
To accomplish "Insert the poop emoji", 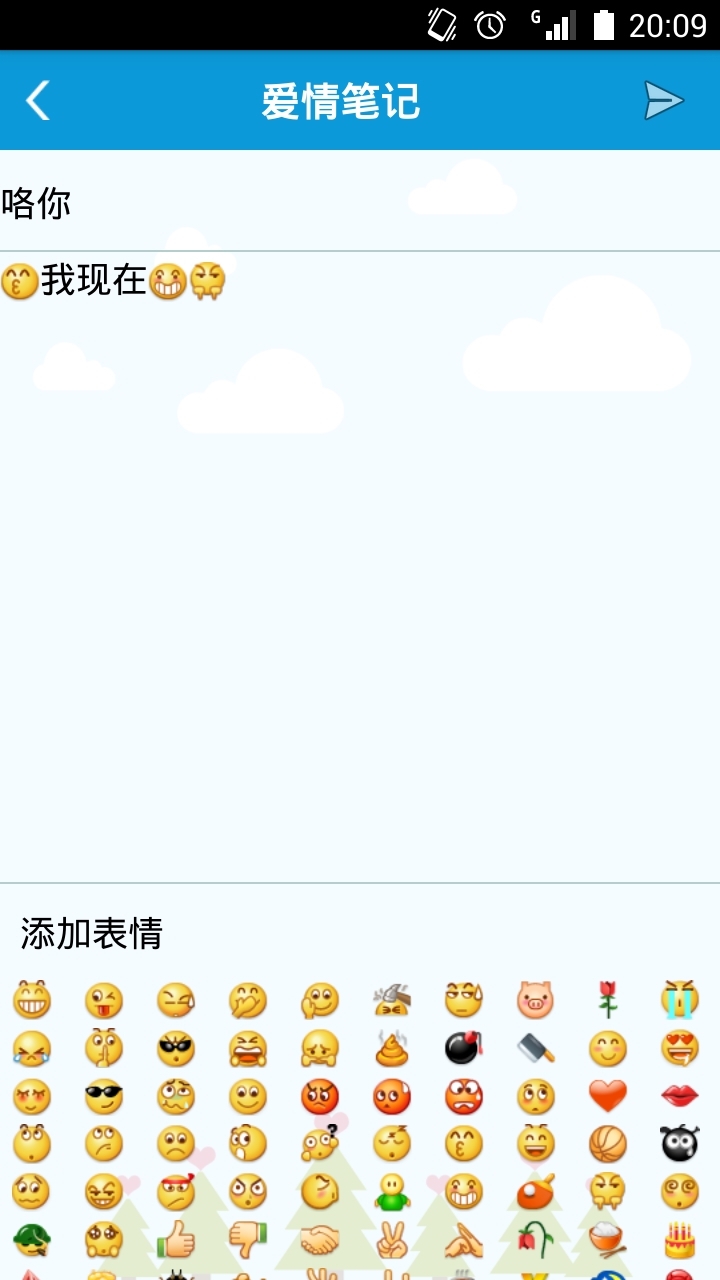I will (x=391, y=1048).
